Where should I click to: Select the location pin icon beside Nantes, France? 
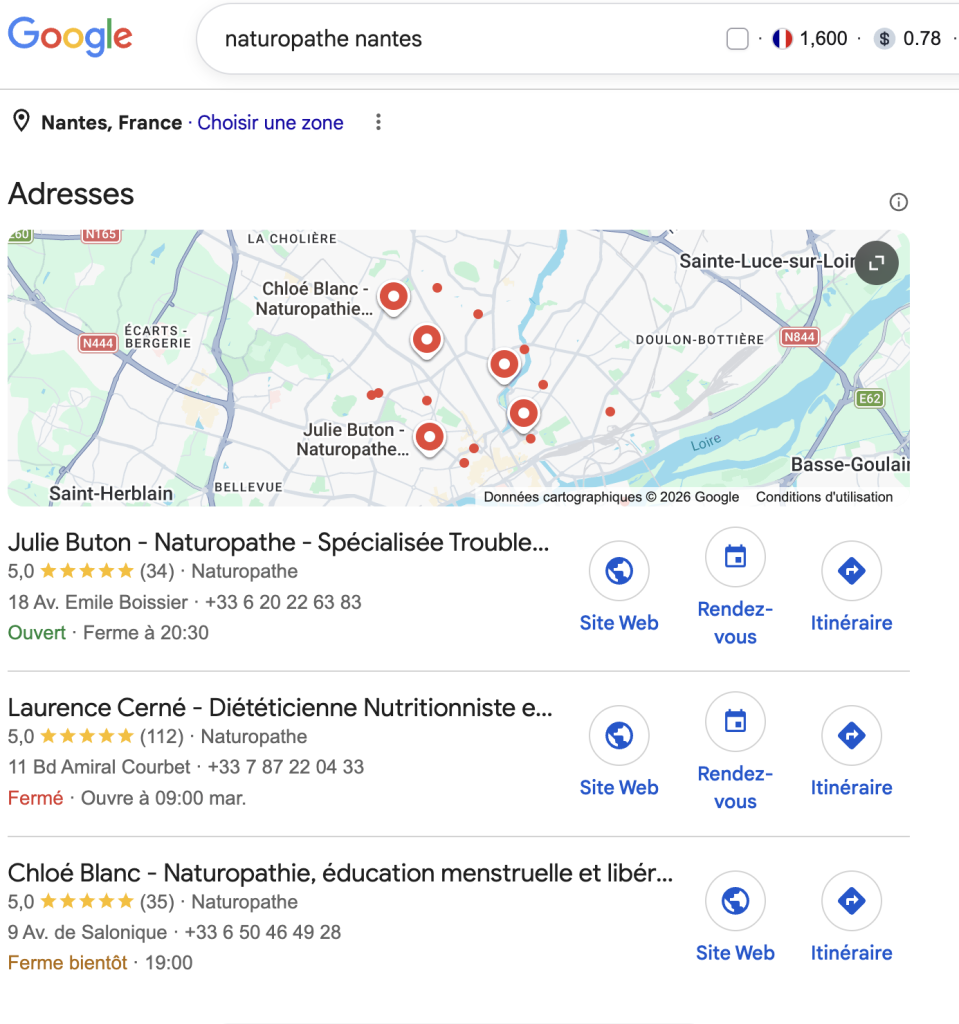[20, 122]
